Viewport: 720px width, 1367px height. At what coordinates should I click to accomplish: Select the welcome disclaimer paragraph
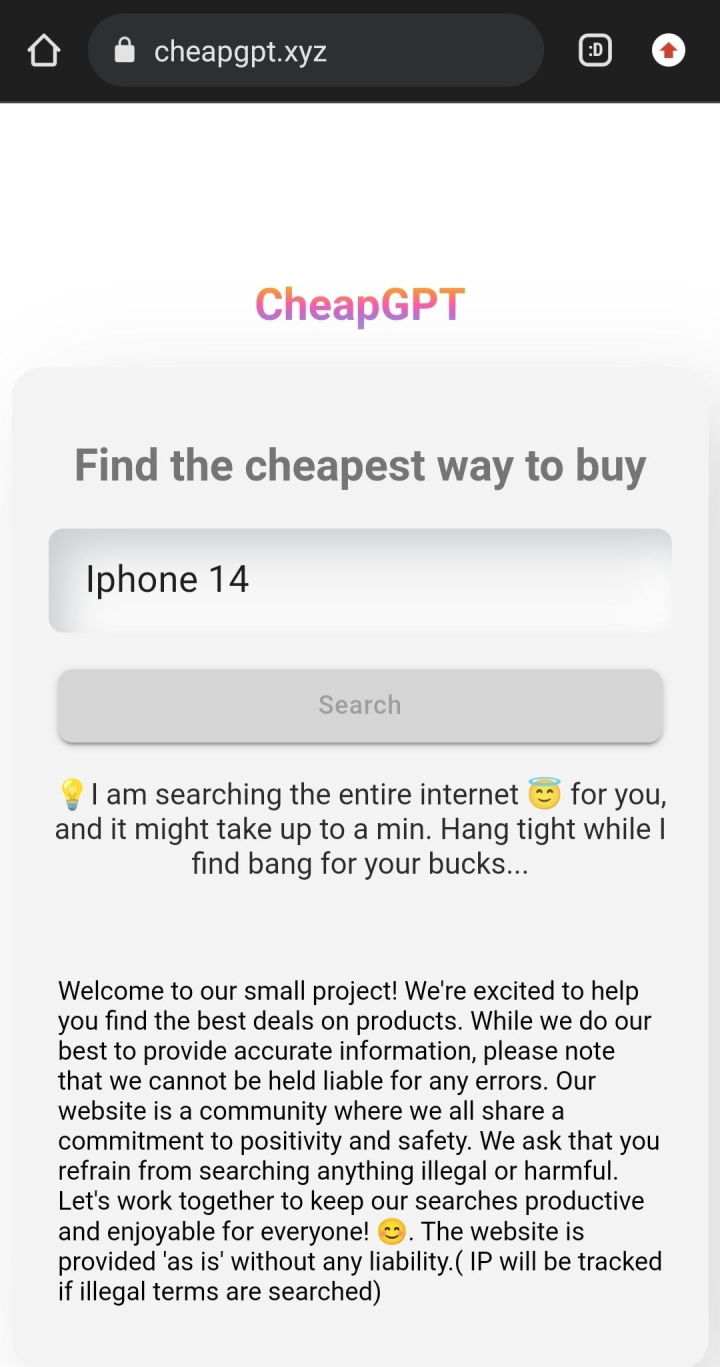coord(359,1140)
